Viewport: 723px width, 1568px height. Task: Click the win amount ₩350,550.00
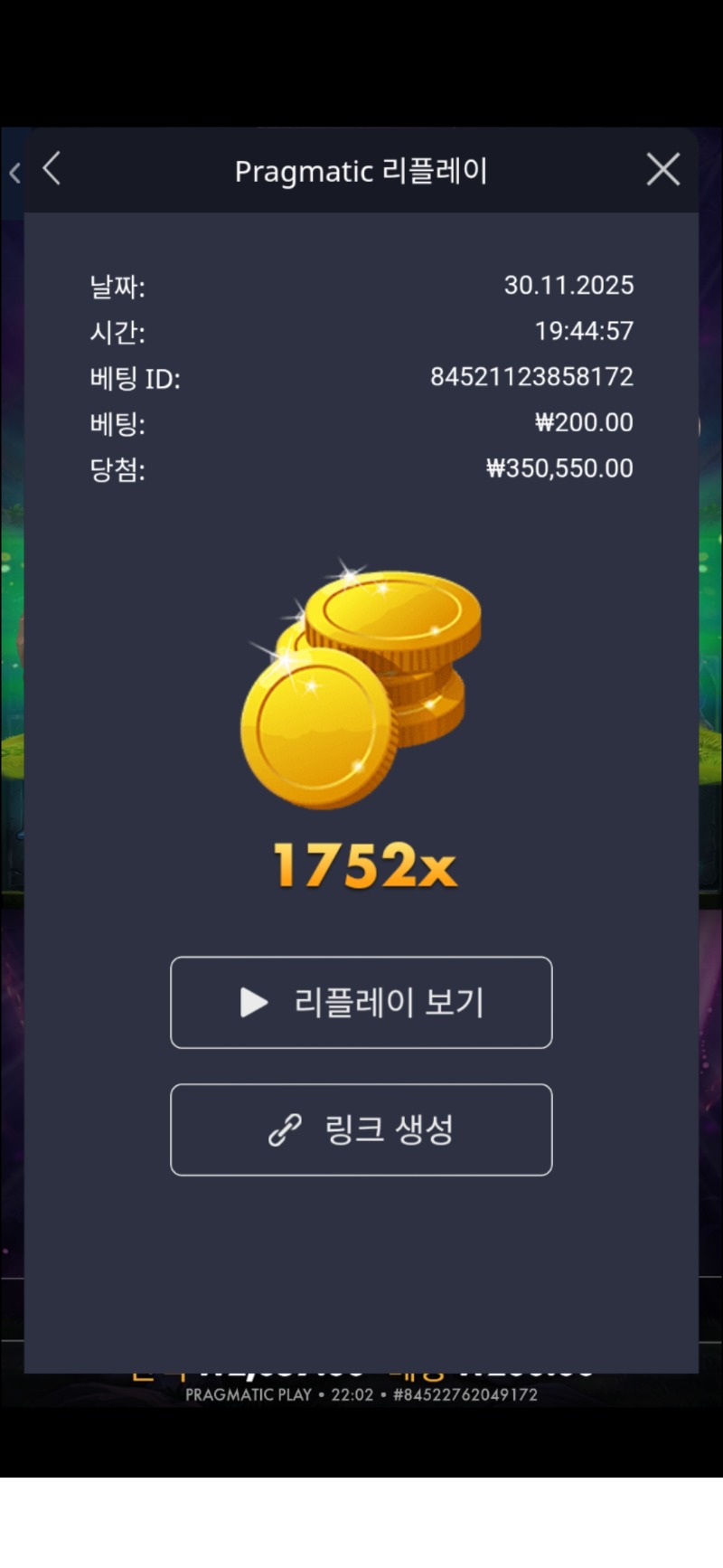559,468
